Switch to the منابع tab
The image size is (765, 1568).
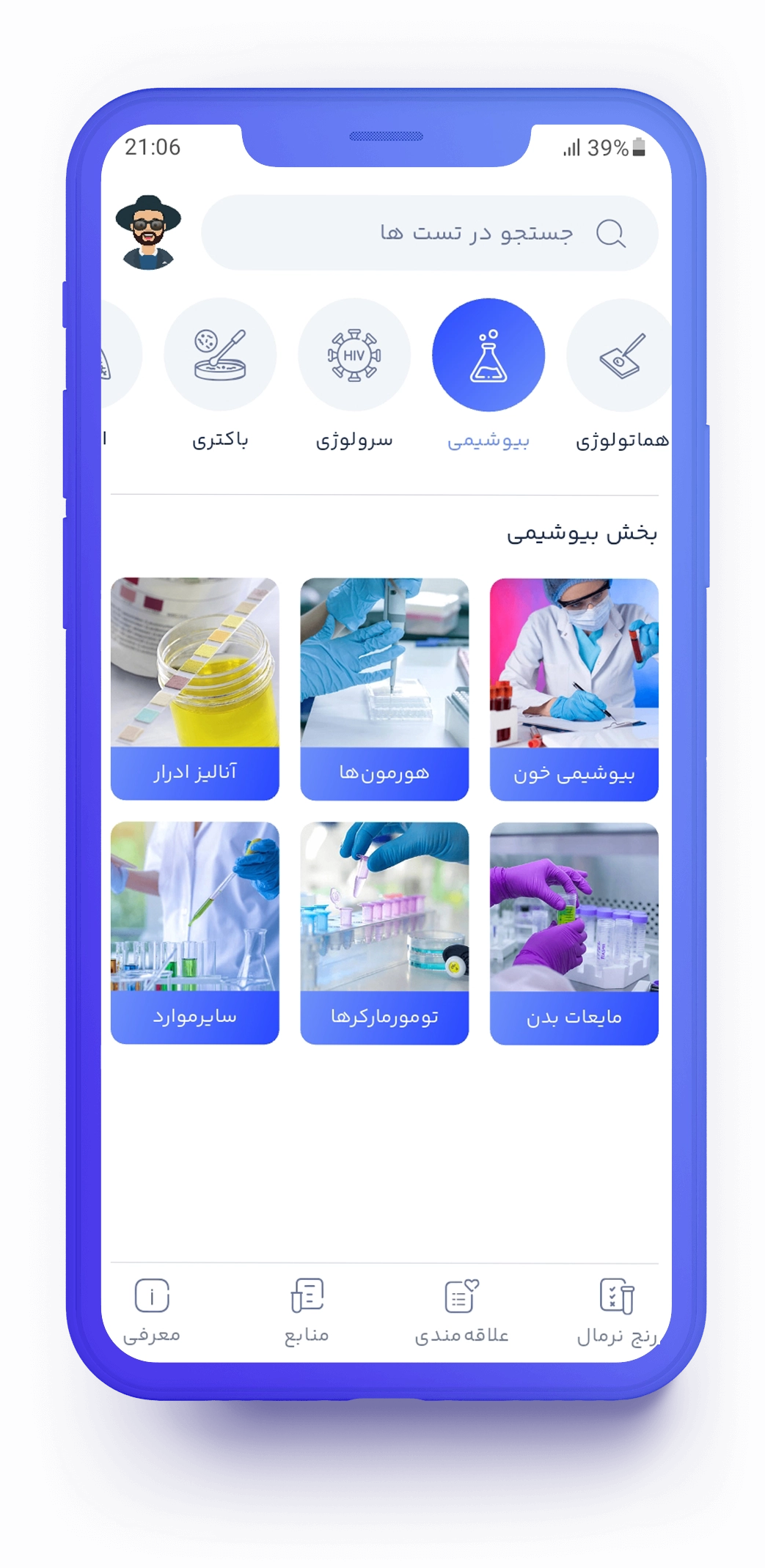tap(307, 1311)
